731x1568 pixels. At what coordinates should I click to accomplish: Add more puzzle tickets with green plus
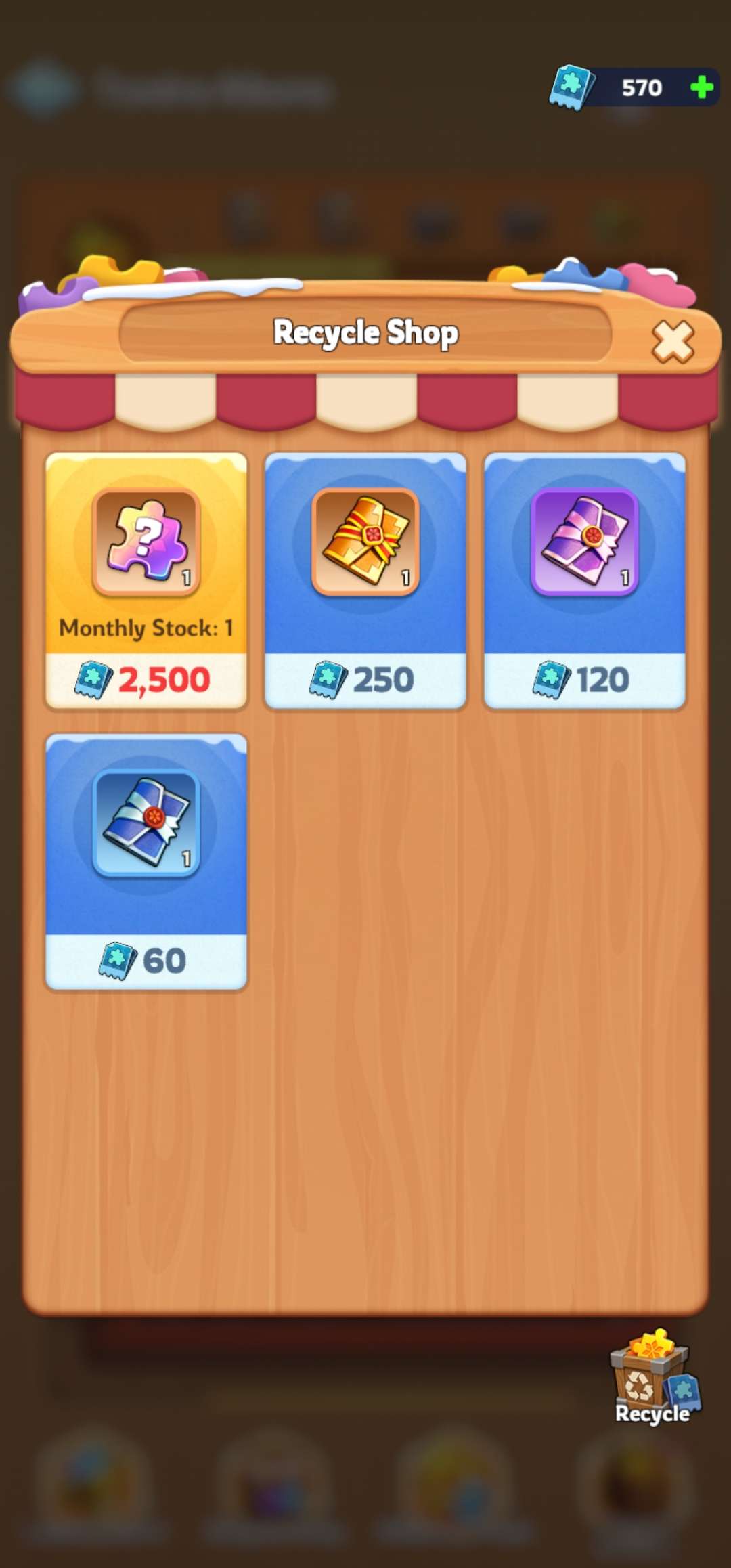pos(701,87)
